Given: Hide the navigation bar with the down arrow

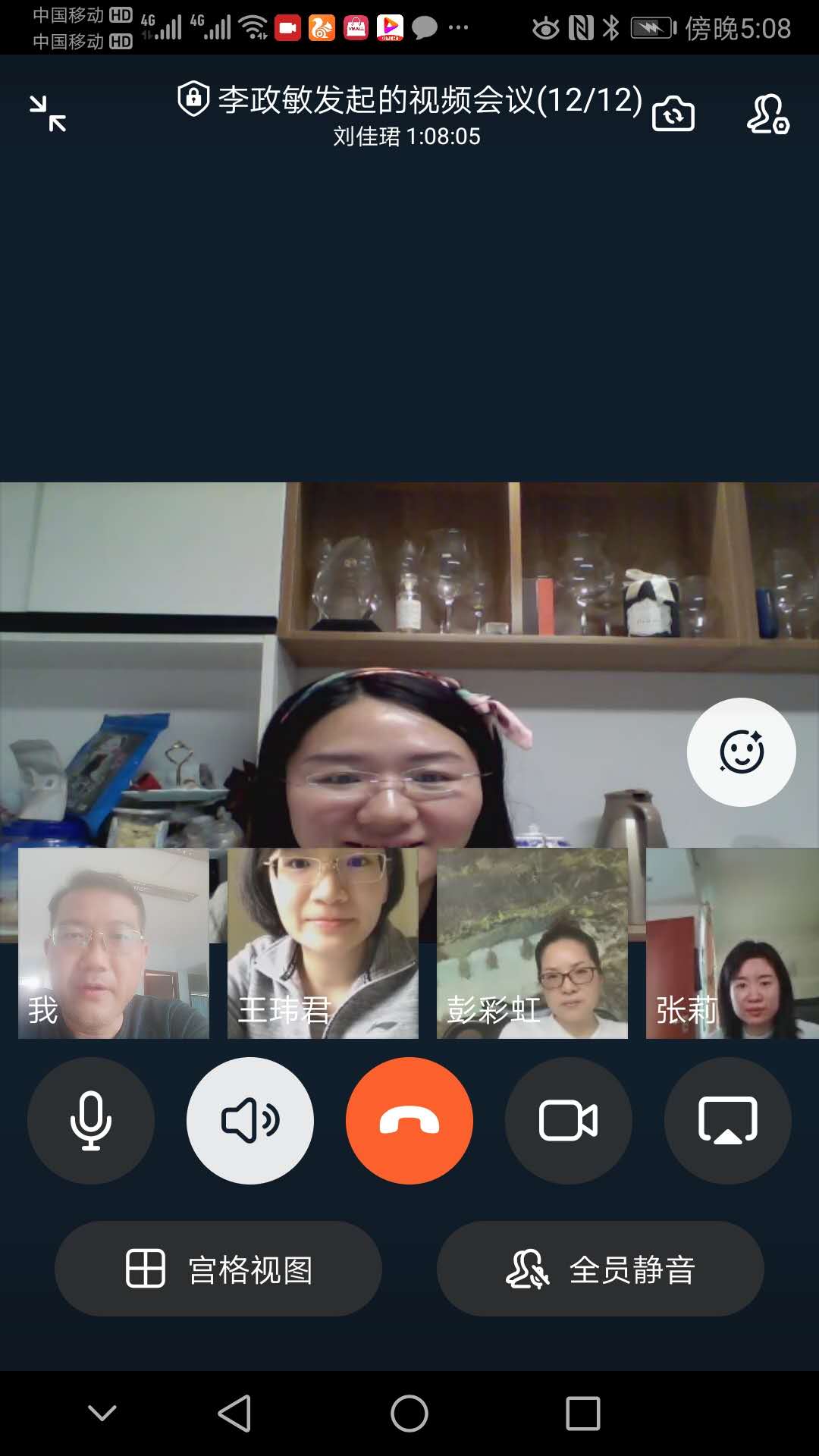Looking at the screenshot, I should click(x=102, y=1414).
